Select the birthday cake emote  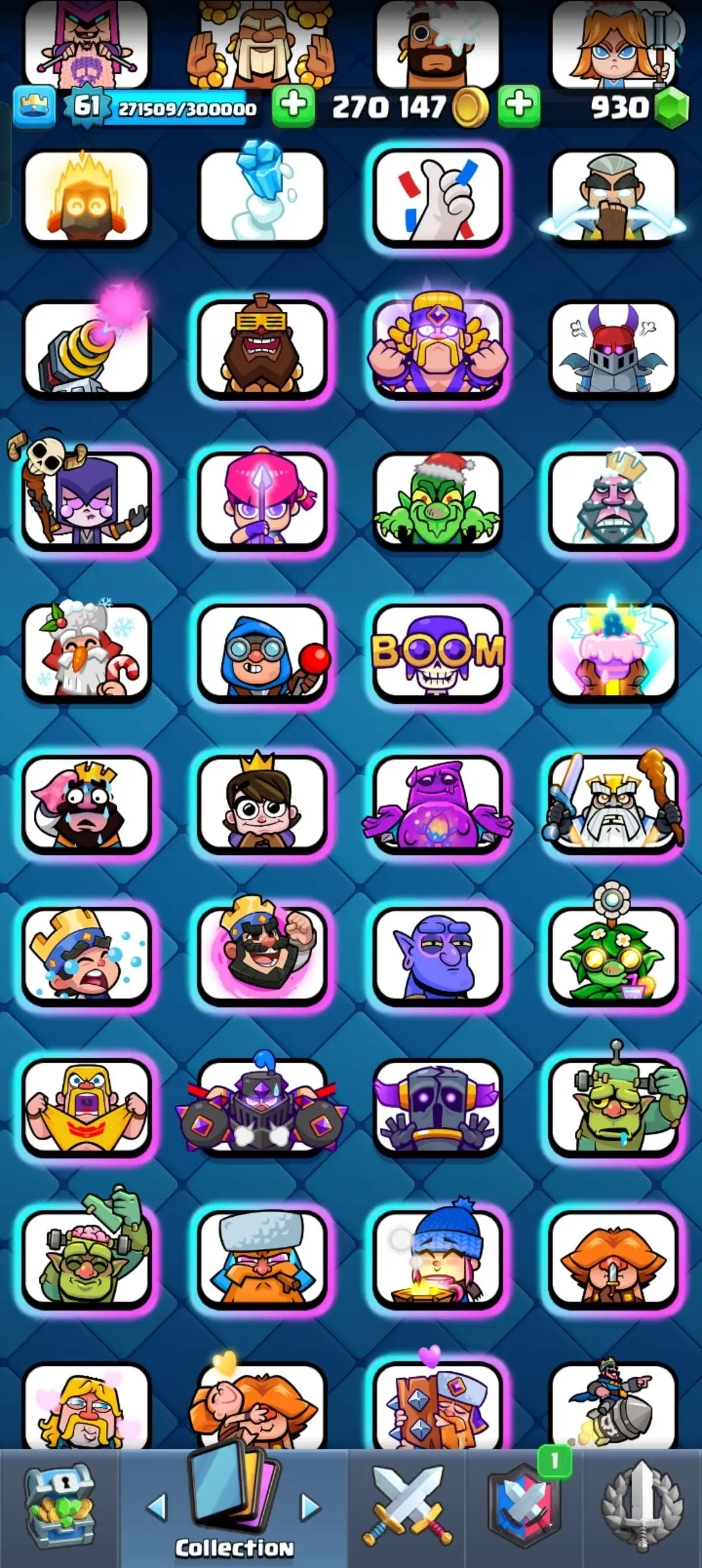613,653
